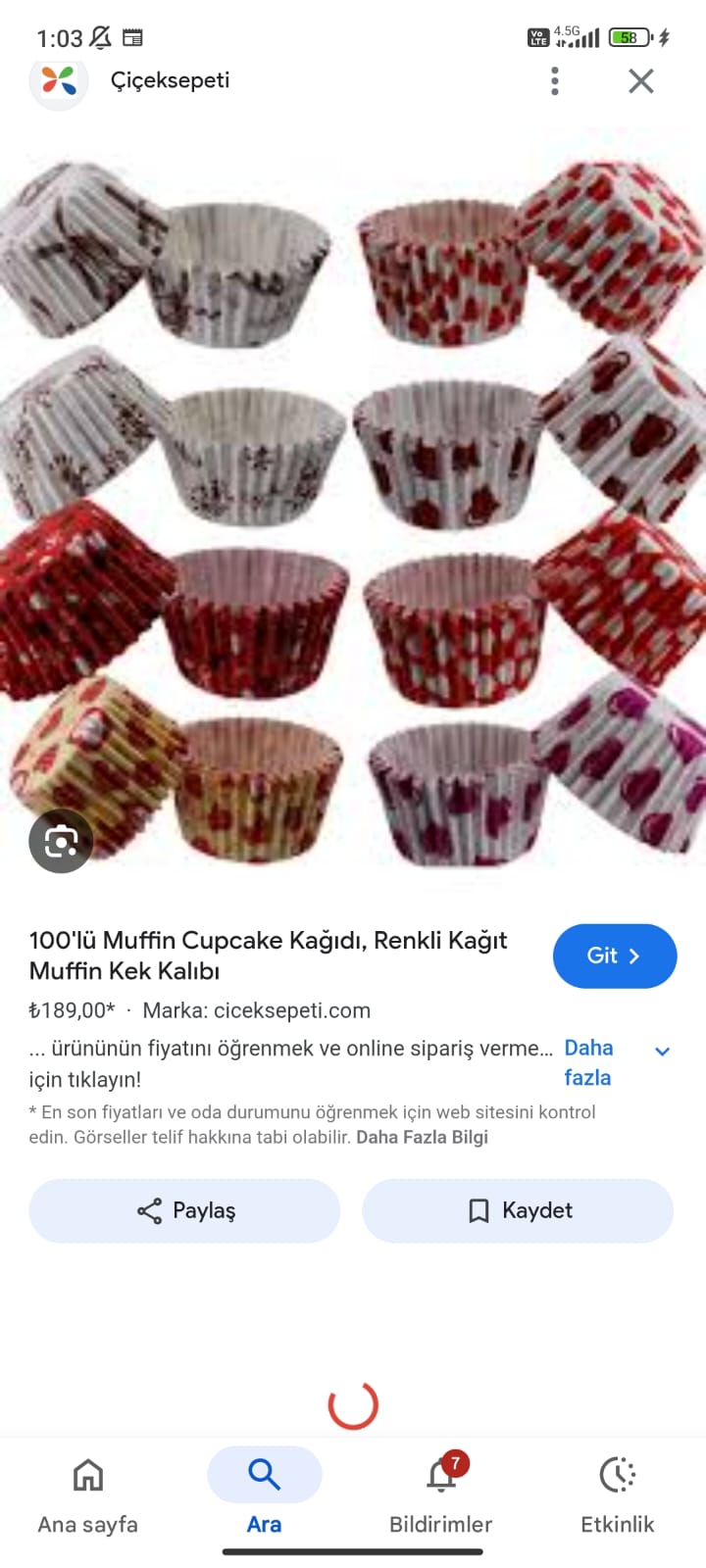
Task: Open the three-dot overflow menu
Action: [555, 81]
